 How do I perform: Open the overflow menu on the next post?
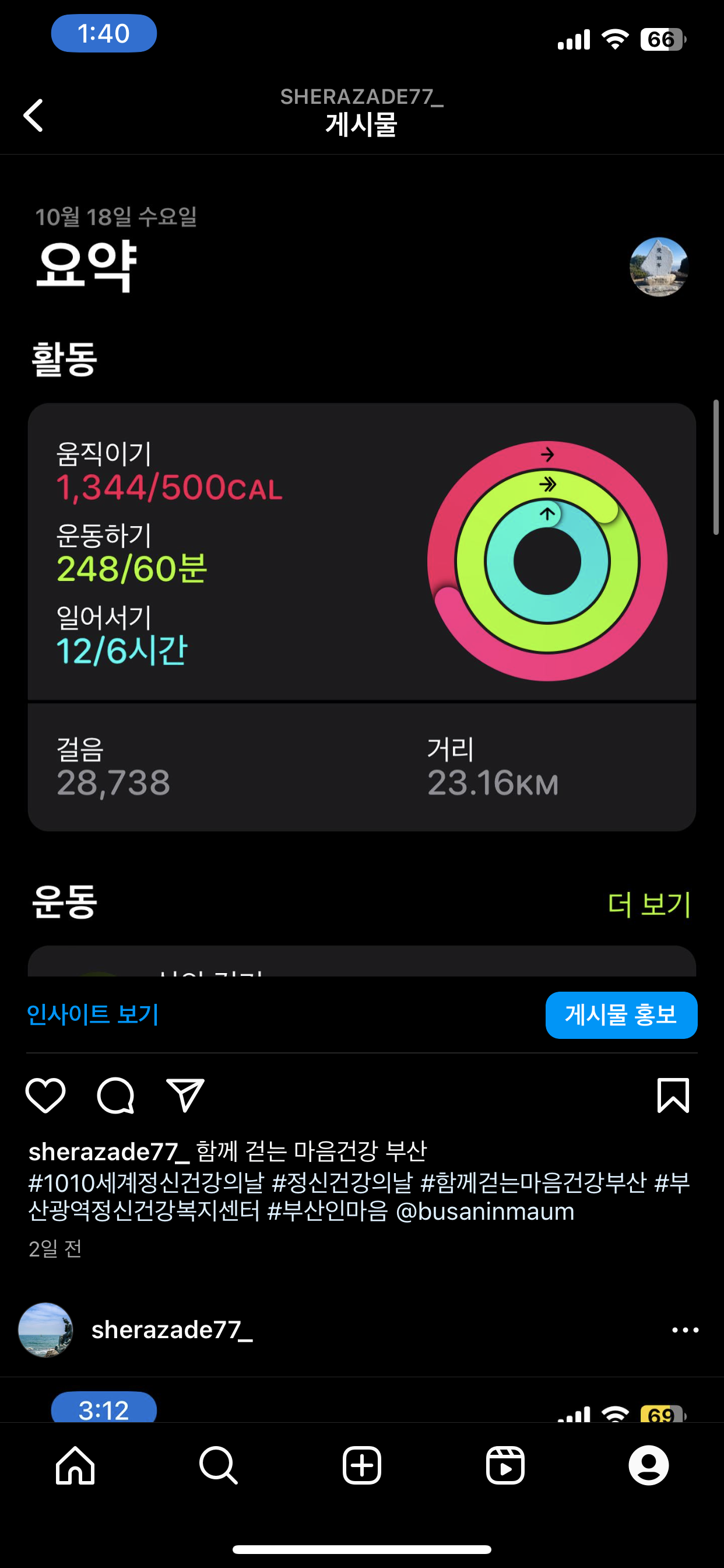point(685,1330)
